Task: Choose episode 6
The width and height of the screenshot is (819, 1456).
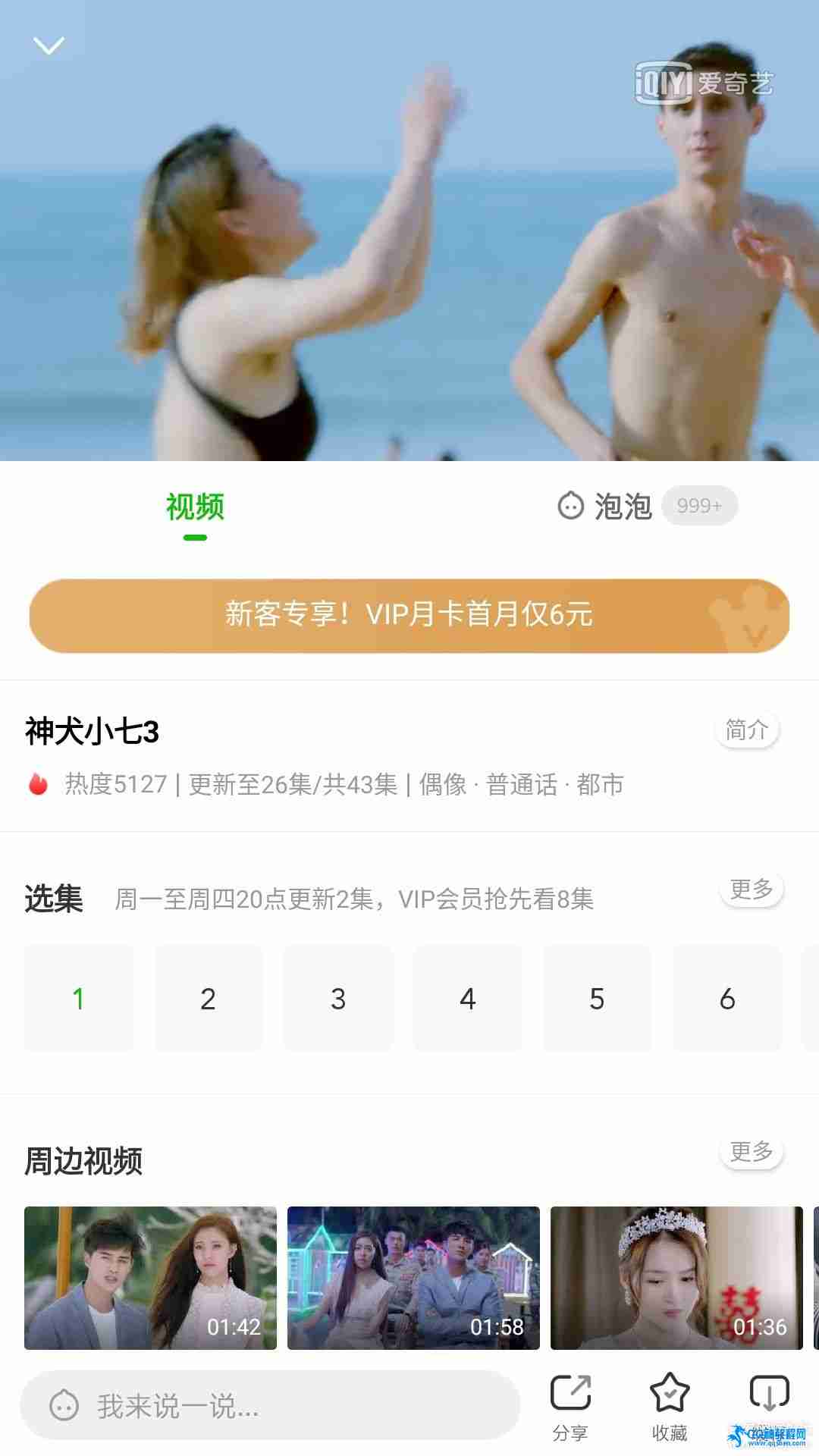Action: (x=726, y=999)
